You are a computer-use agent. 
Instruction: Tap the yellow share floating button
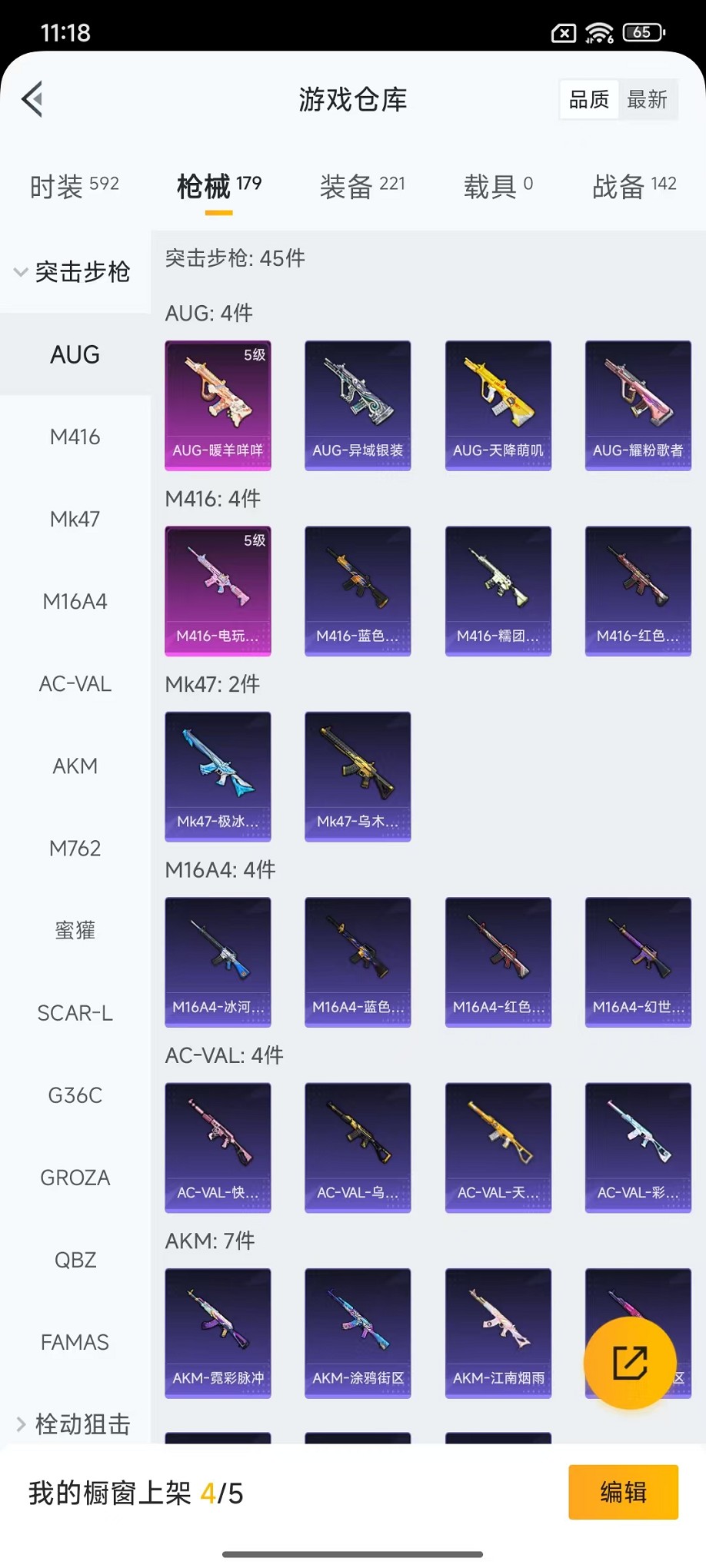[x=630, y=1363]
